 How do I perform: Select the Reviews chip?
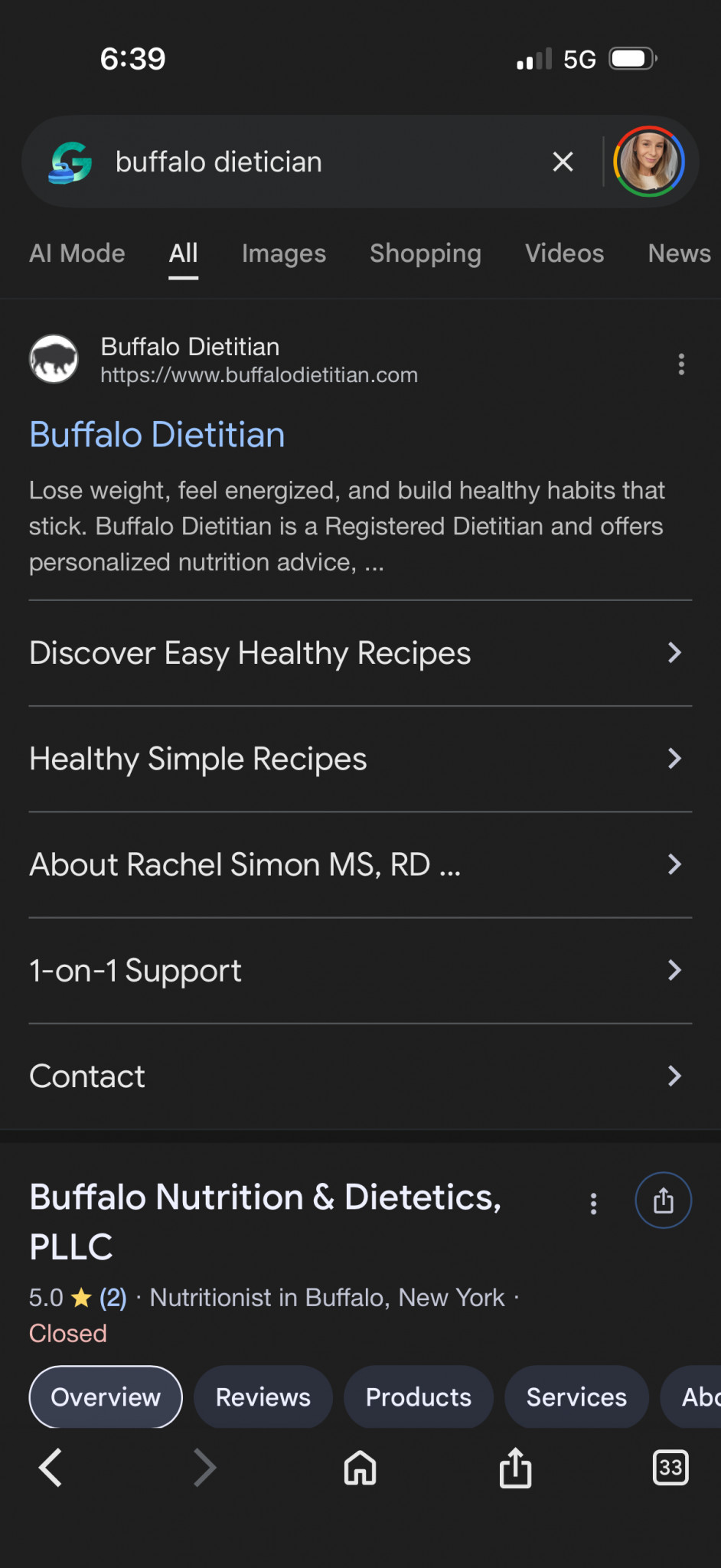click(263, 1397)
